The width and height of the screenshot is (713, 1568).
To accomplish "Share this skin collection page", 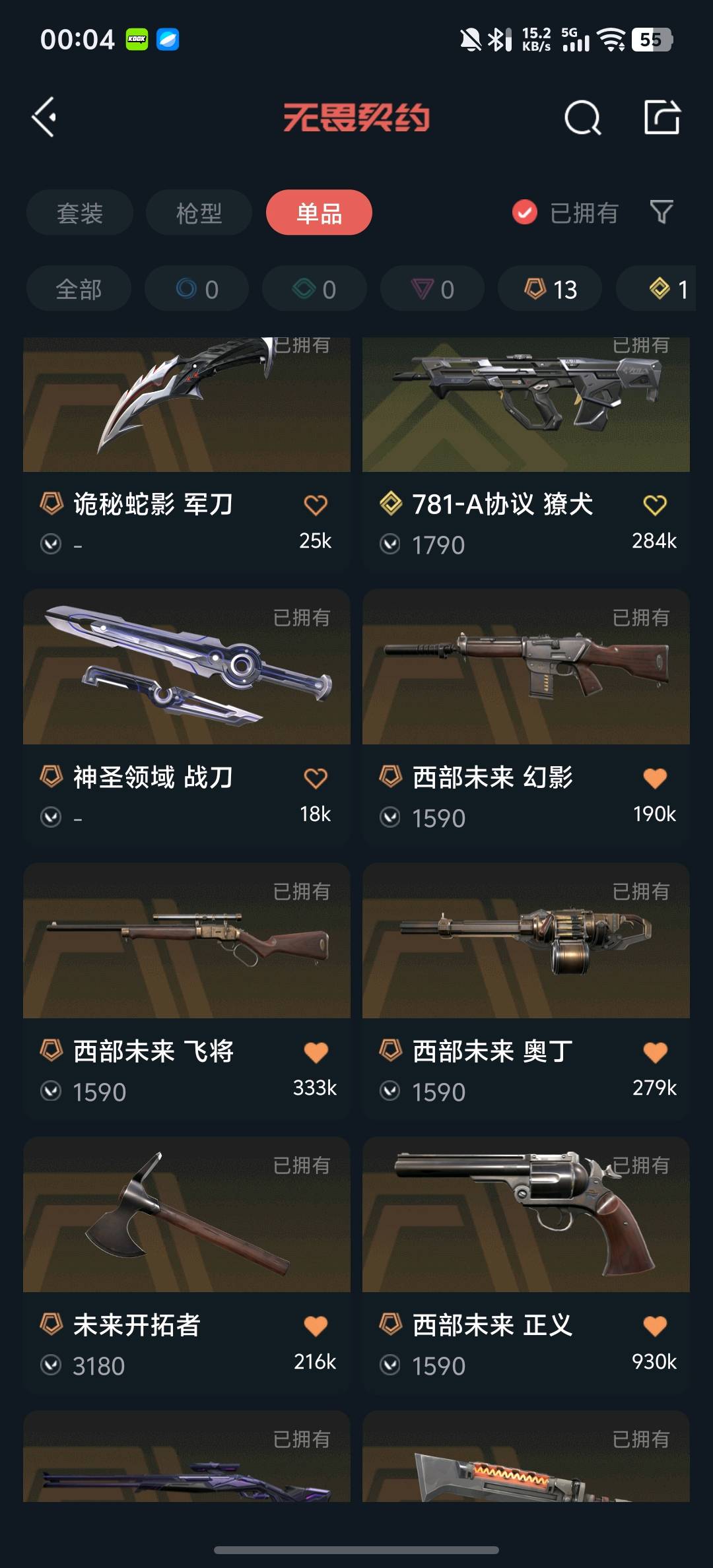I will (662, 118).
